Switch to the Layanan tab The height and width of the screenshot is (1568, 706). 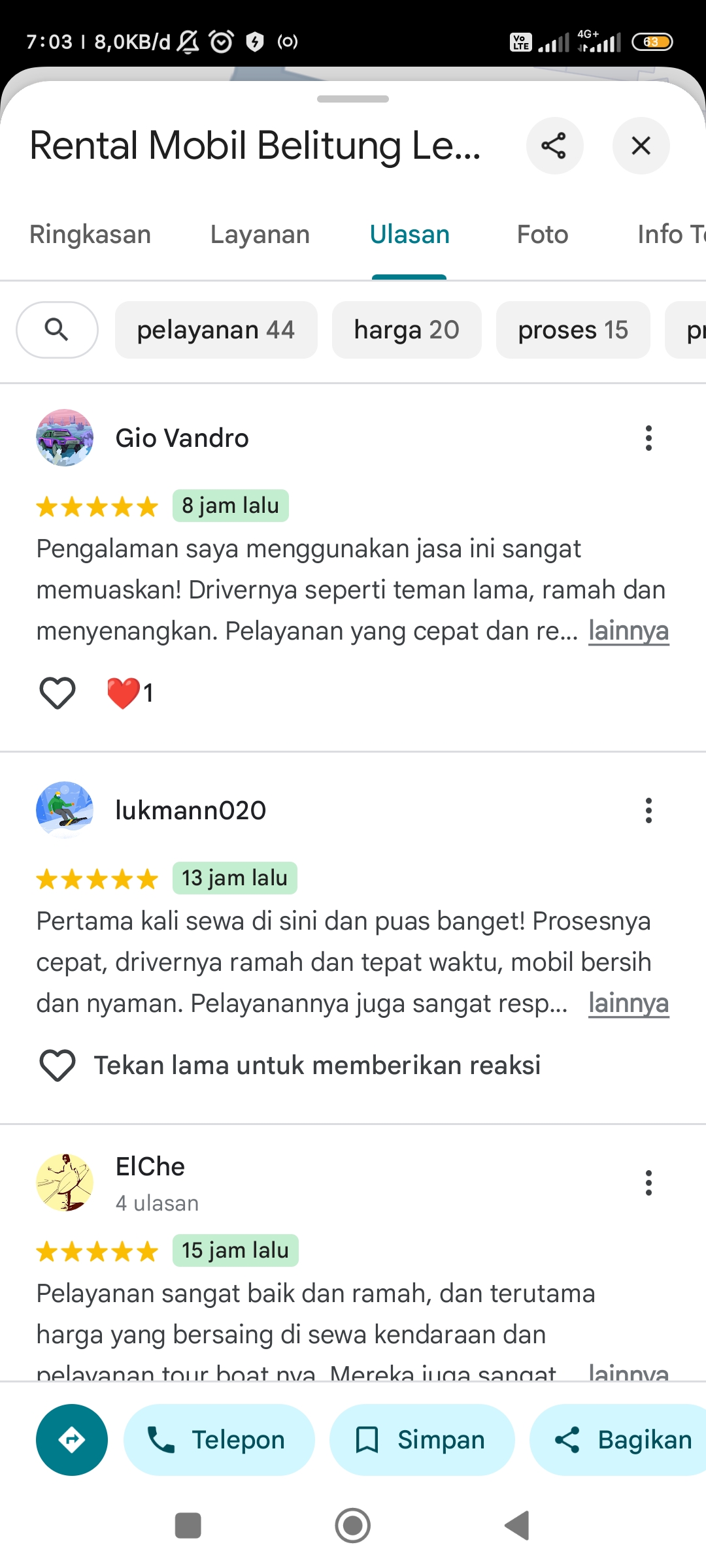point(260,235)
